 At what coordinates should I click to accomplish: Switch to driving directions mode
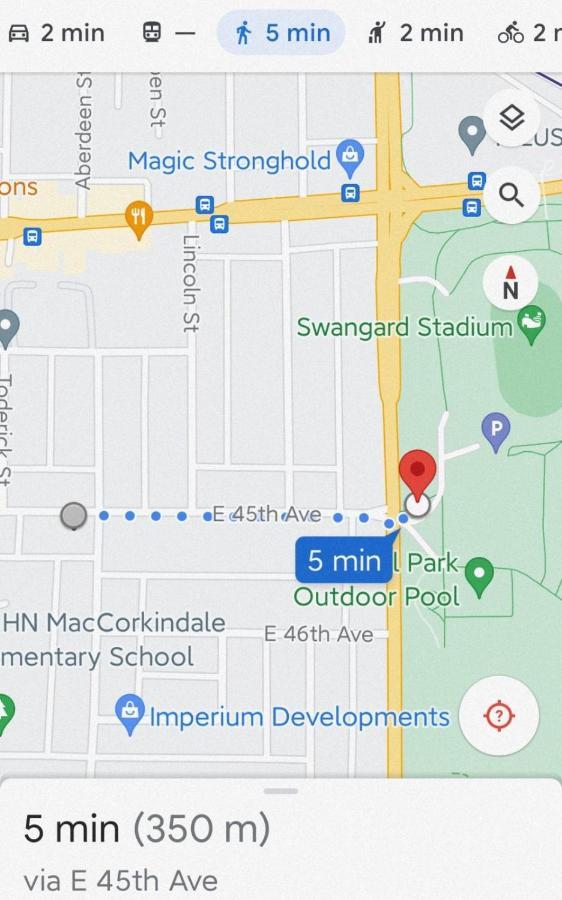pyautogui.click(x=56, y=33)
